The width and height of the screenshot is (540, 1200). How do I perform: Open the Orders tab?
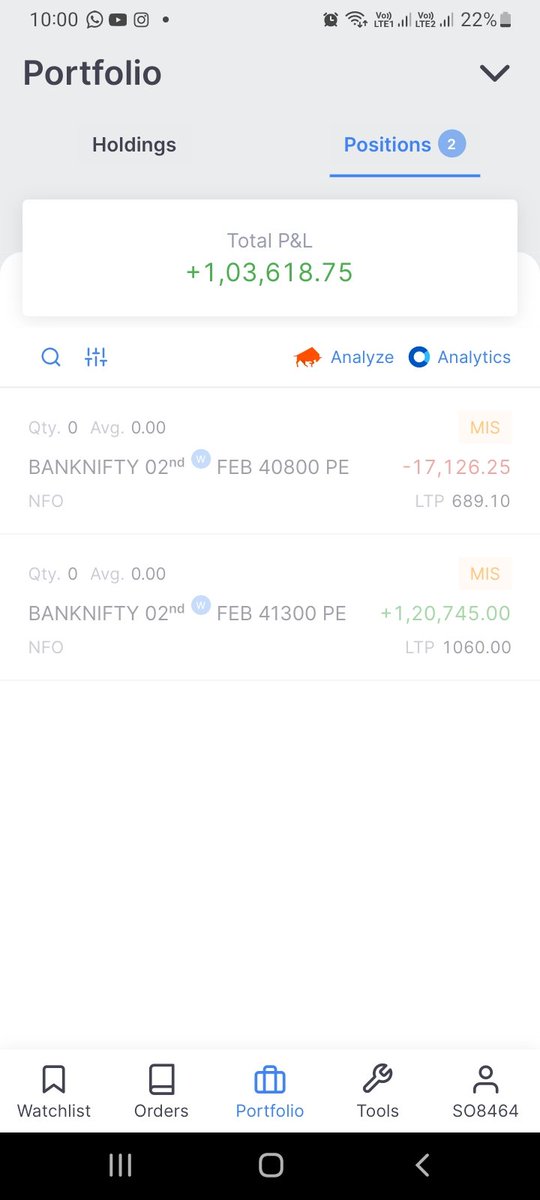161,1092
